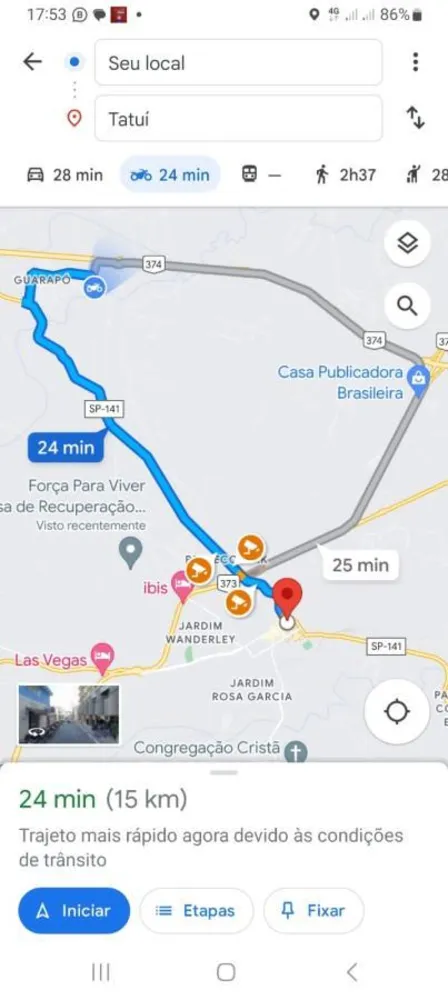The image size is (448, 1000).
Task: Swap origin and destination
Action: coord(415,118)
